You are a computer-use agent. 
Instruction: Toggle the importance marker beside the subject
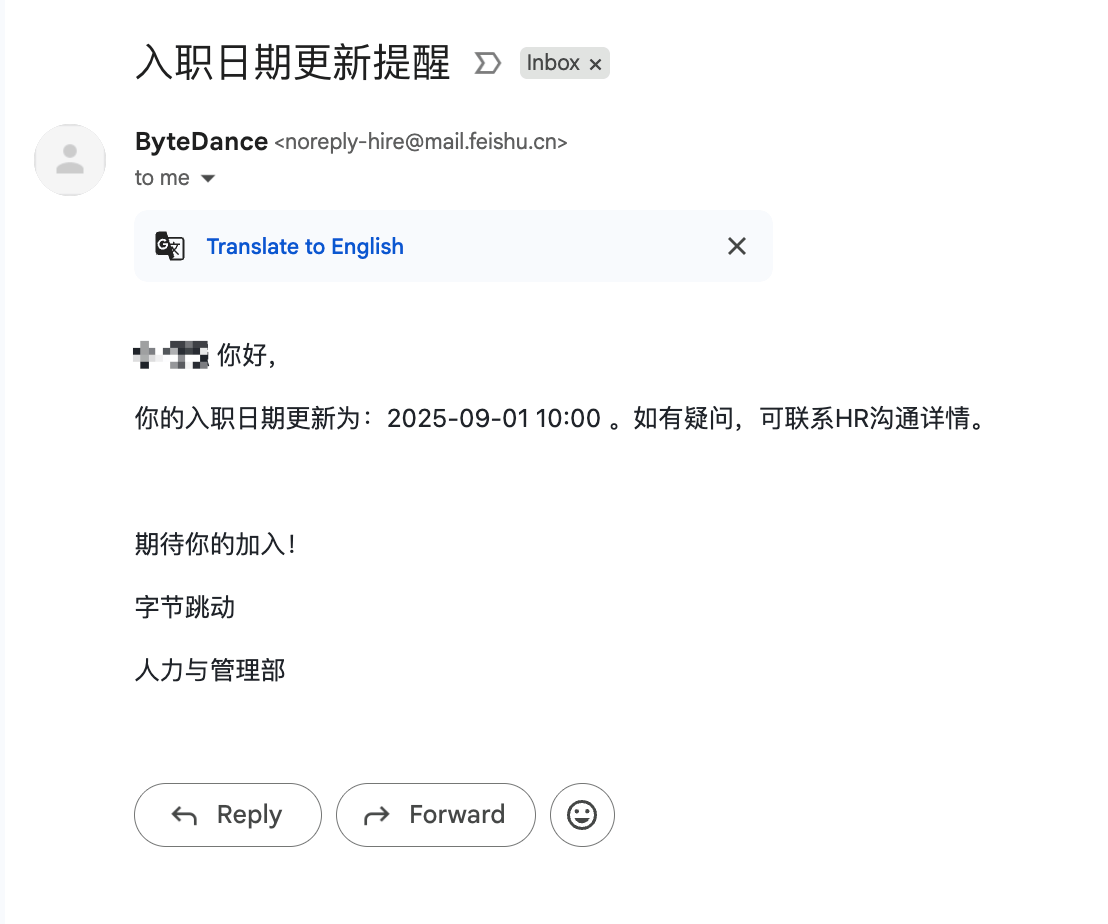coord(487,63)
